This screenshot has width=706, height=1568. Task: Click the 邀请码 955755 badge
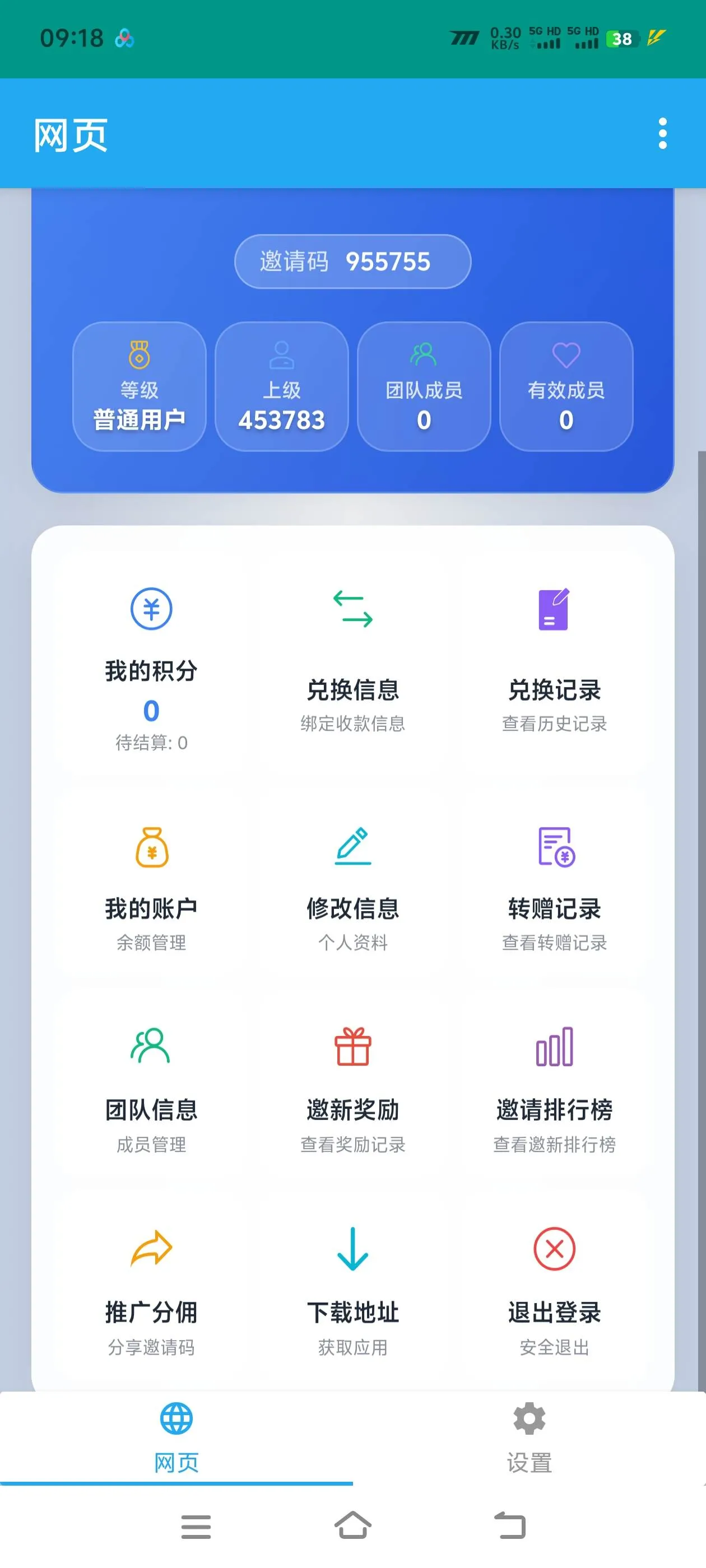(x=352, y=262)
